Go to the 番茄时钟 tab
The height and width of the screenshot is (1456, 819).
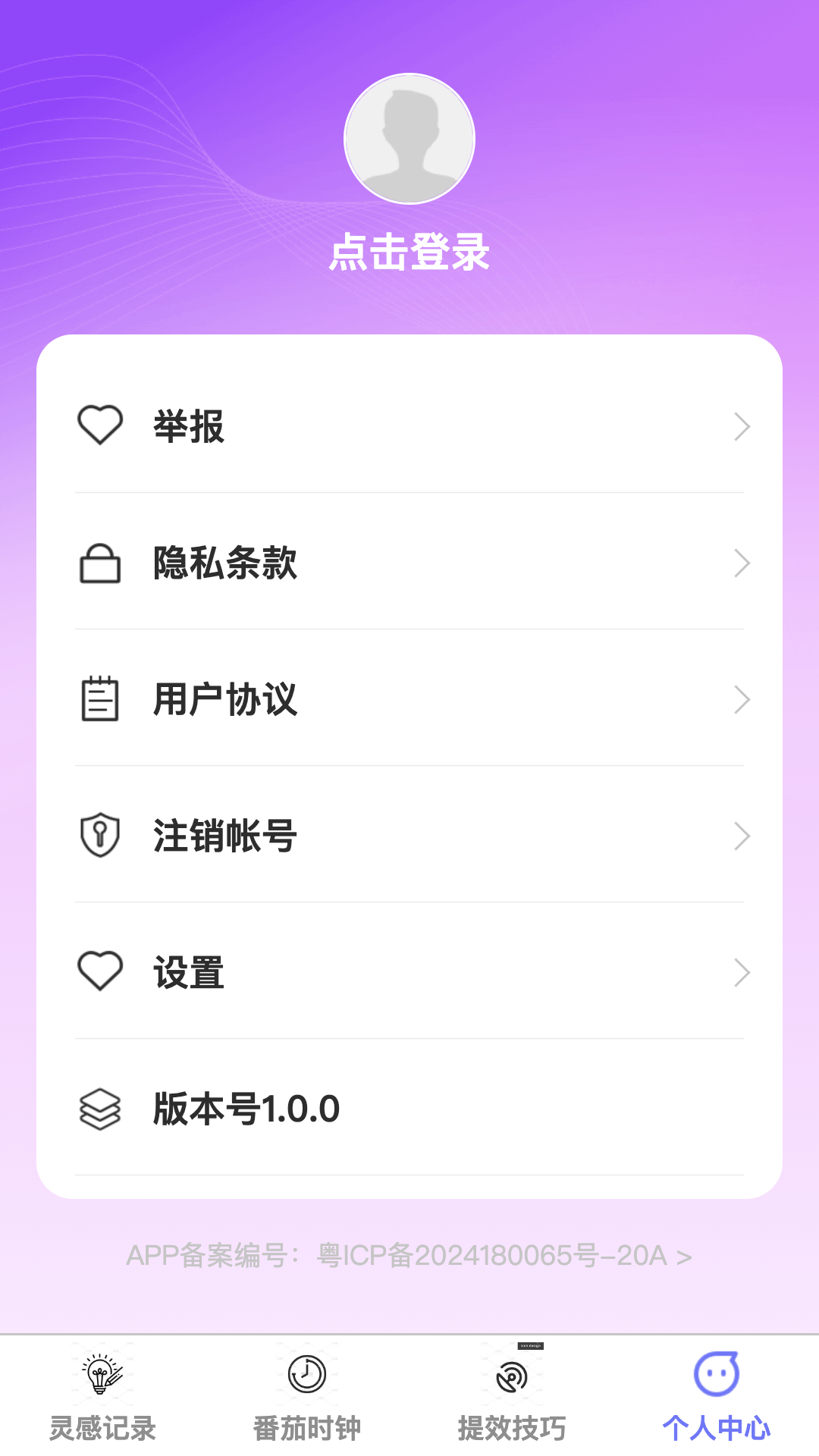click(x=307, y=1397)
